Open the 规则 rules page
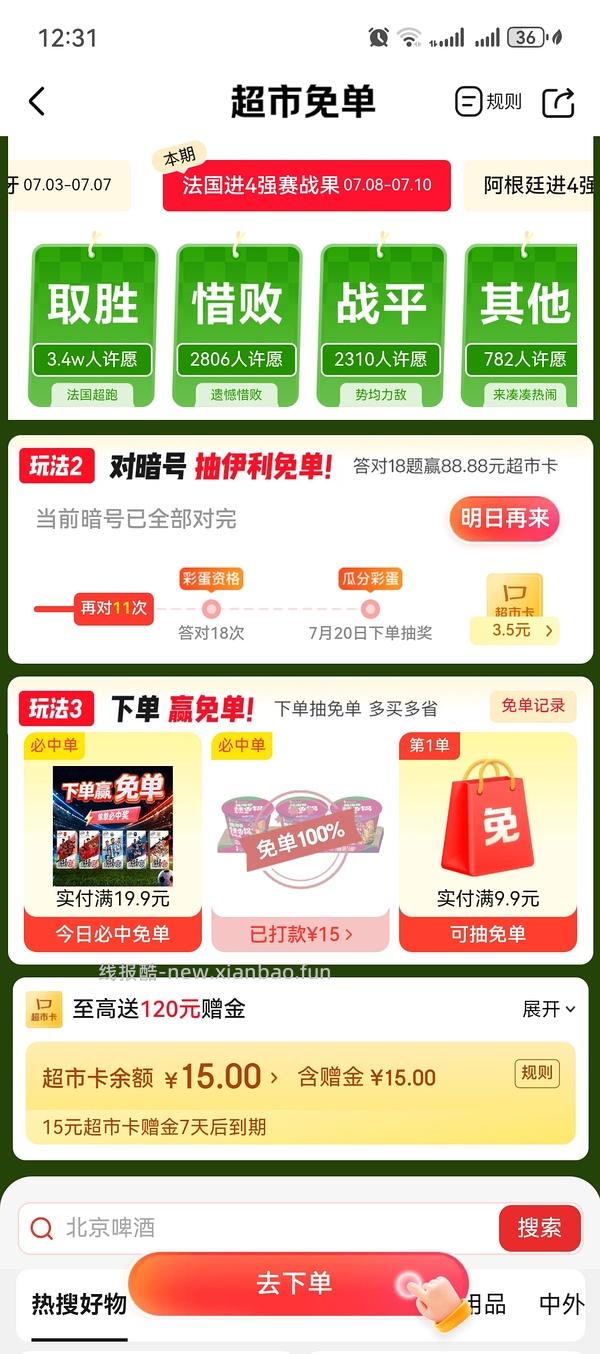Screen dimensions: 600x1354 click(488, 101)
